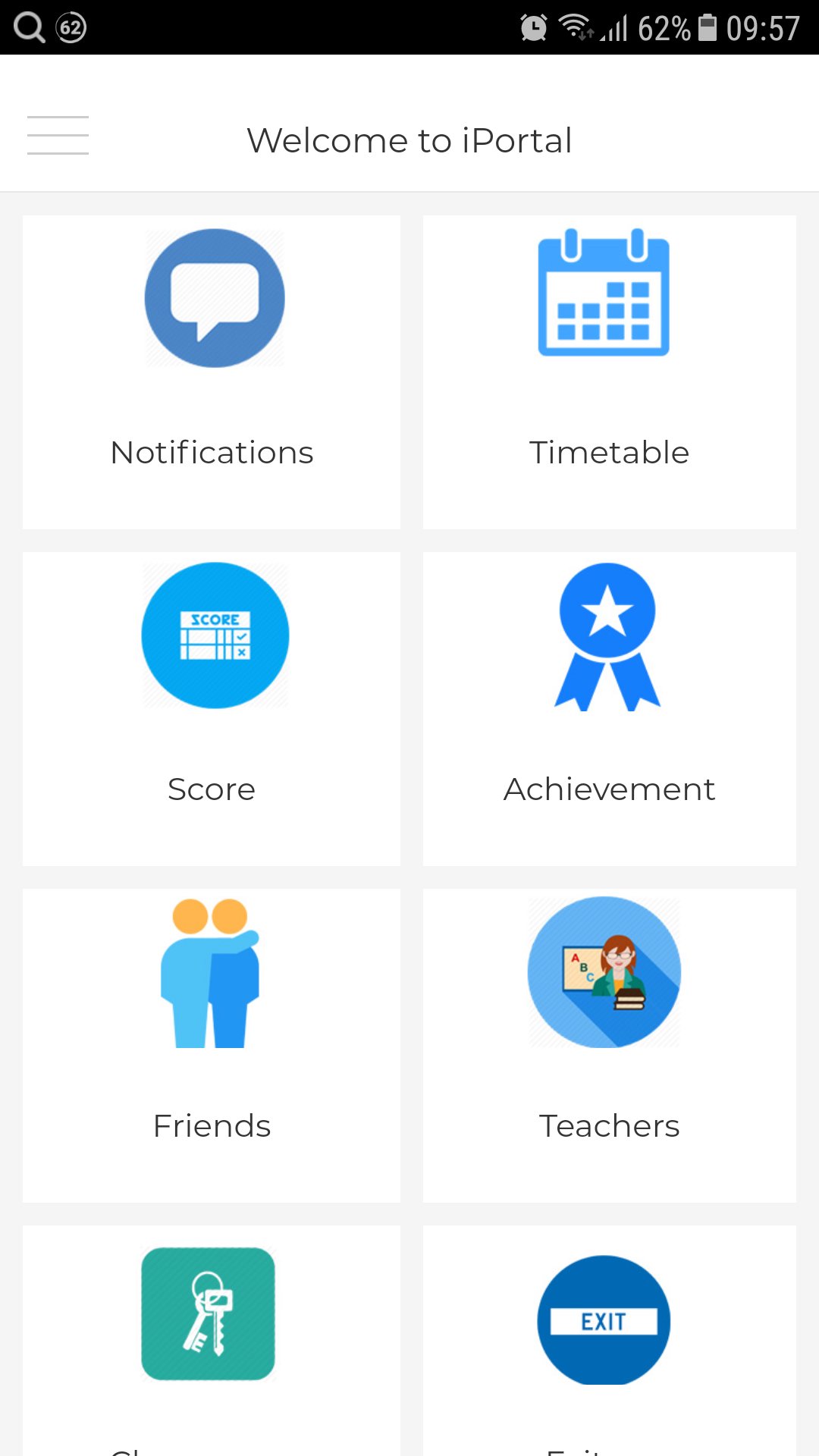The height and width of the screenshot is (1456, 819).
Task: Open the Notifications speech bubble icon
Action: tap(214, 297)
